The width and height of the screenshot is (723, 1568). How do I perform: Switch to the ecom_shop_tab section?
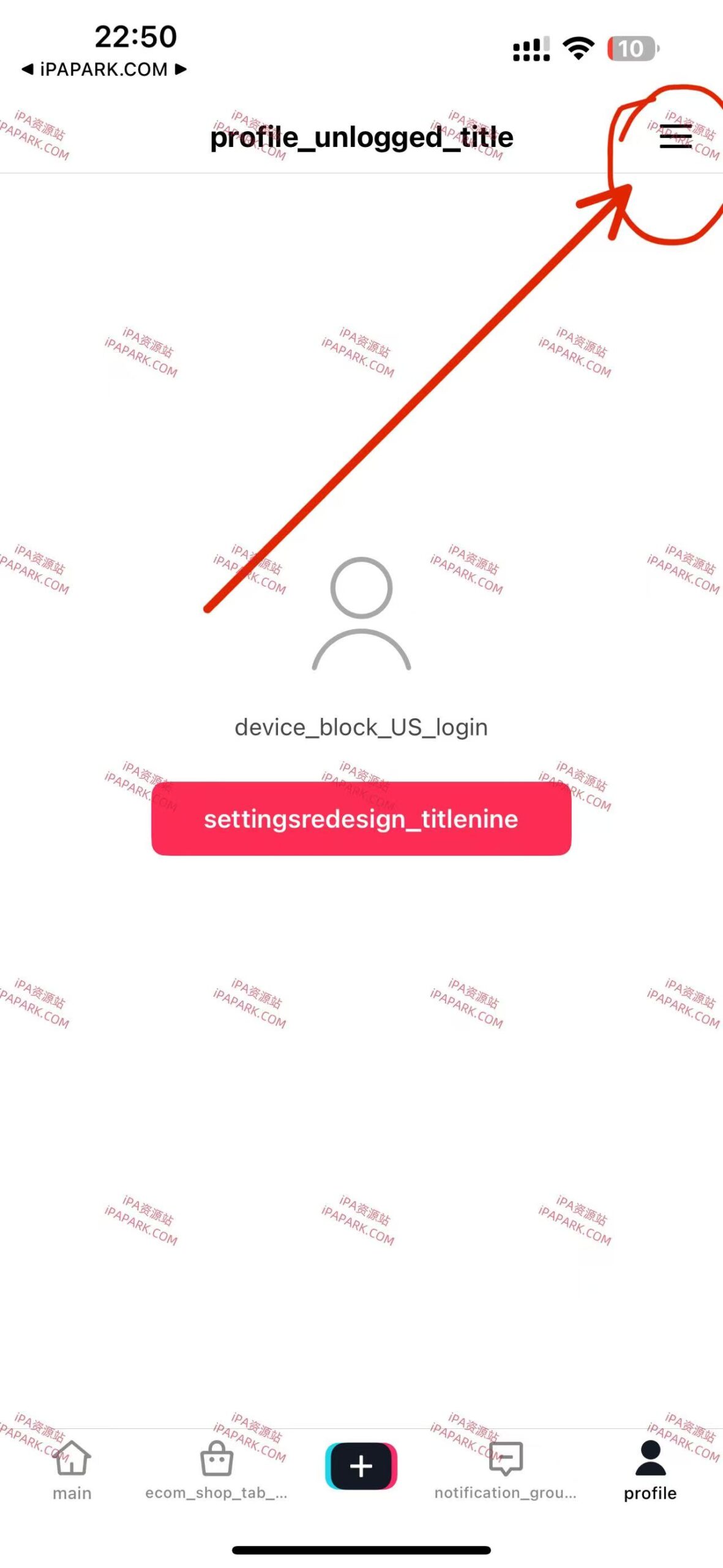215,1494
